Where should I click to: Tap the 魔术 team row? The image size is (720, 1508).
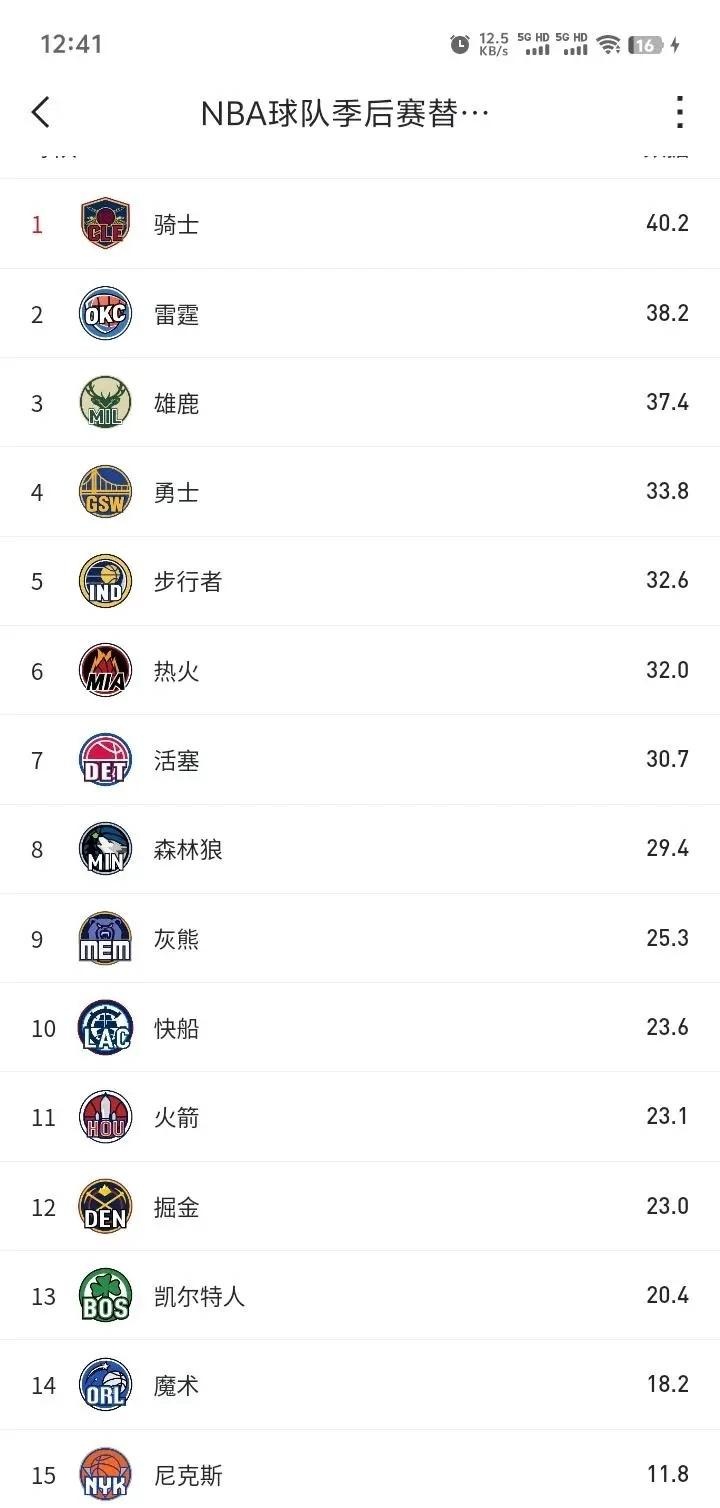360,1385
